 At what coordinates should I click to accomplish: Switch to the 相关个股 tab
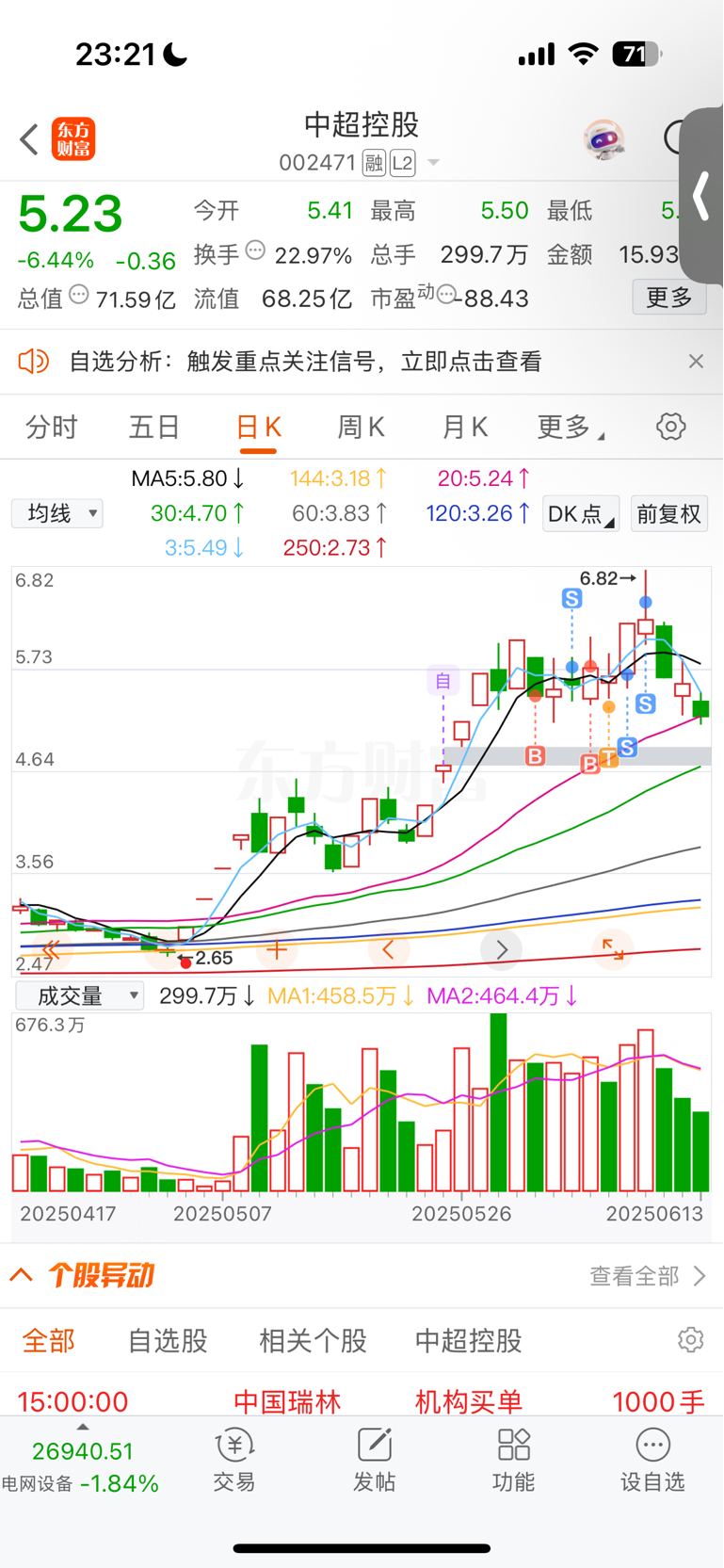point(313,1341)
